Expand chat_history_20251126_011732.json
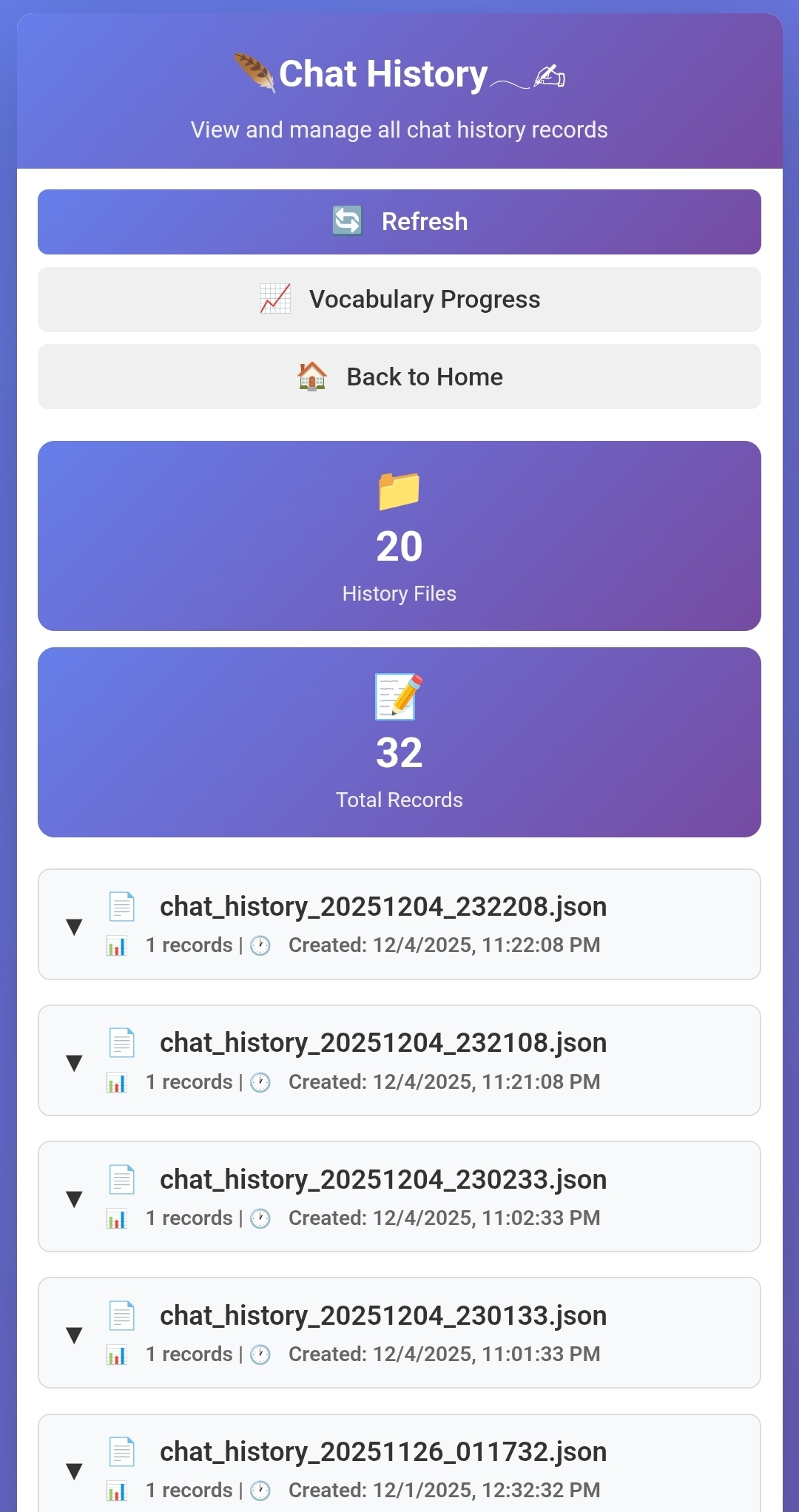Image resolution: width=799 pixels, height=1512 pixels. click(x=74, y=1471)
